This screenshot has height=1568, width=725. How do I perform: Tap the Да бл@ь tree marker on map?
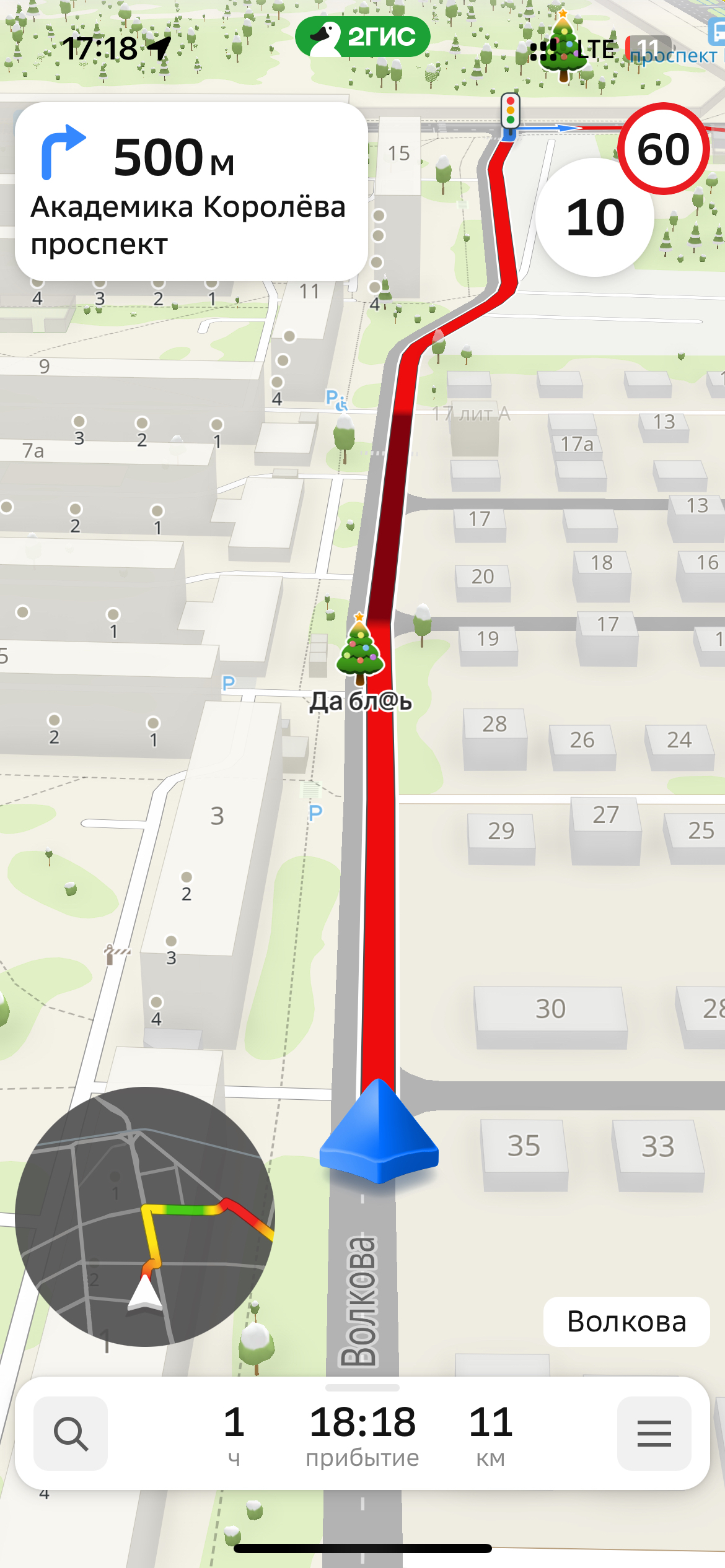tap(360, 650)
